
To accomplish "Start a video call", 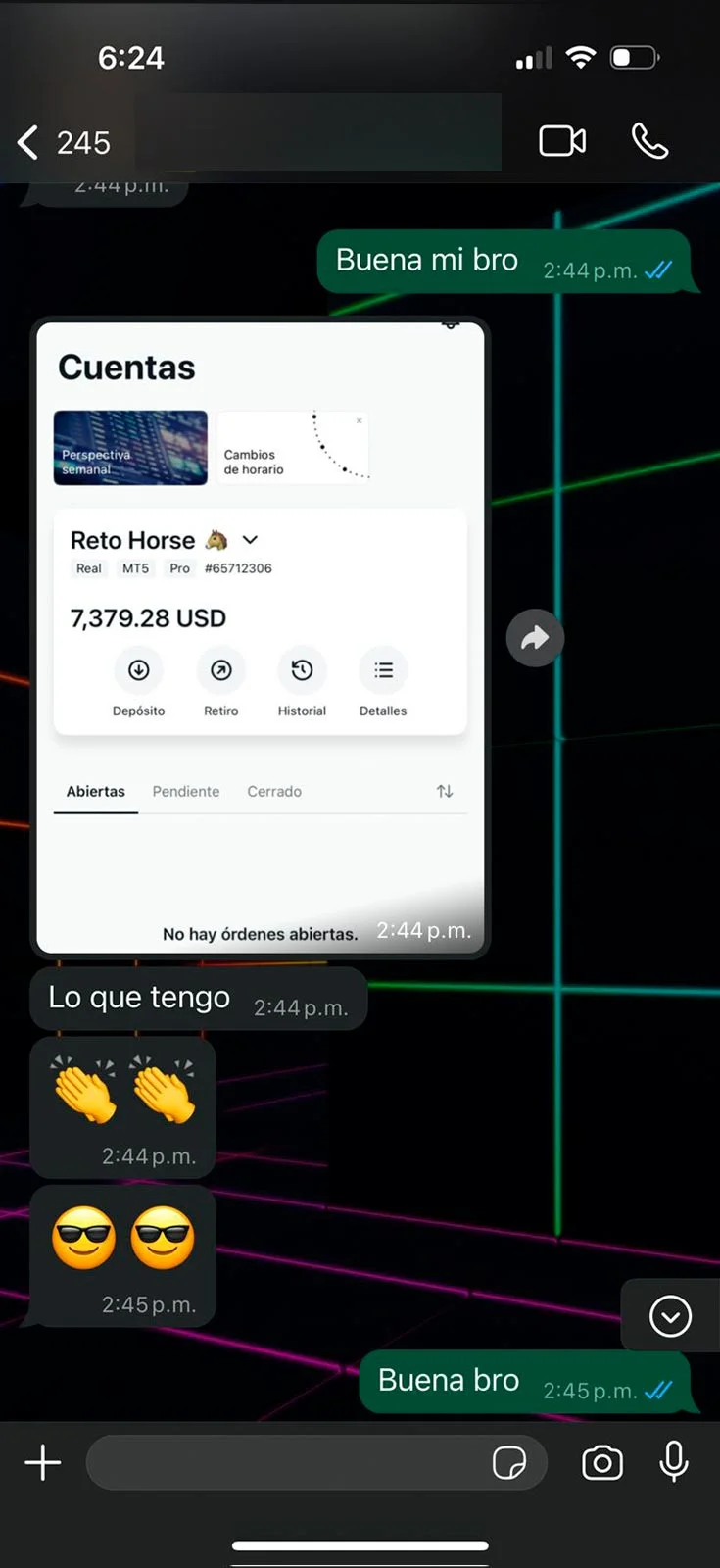I will tap(562, 141).
